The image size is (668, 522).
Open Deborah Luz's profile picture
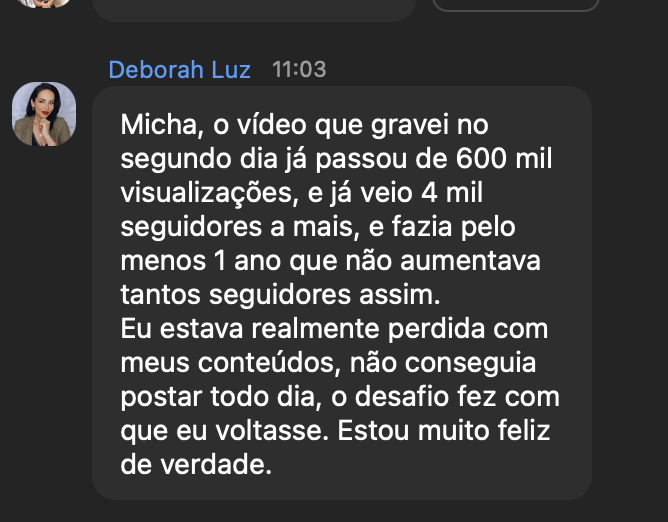(44, 113)
